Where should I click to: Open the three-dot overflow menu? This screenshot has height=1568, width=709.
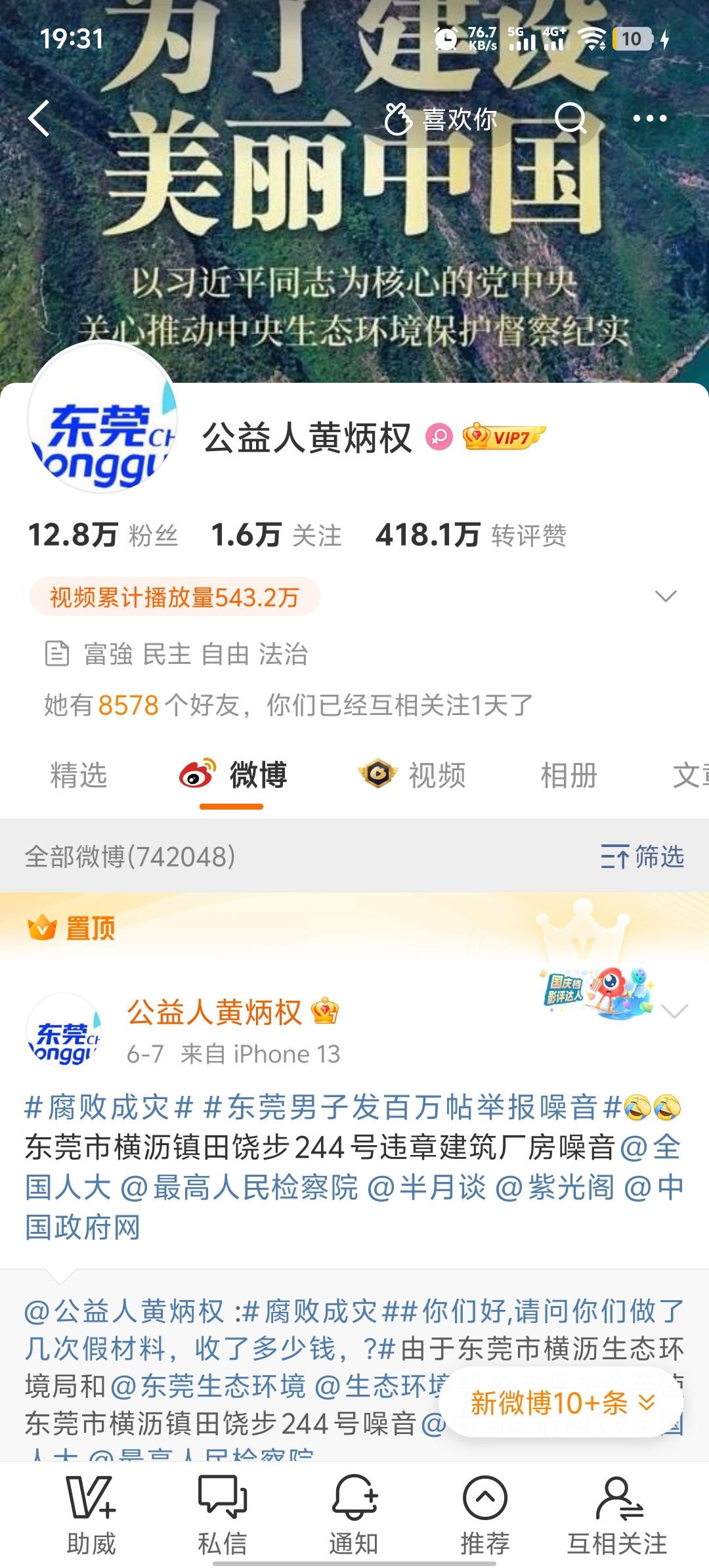point(649,119)
